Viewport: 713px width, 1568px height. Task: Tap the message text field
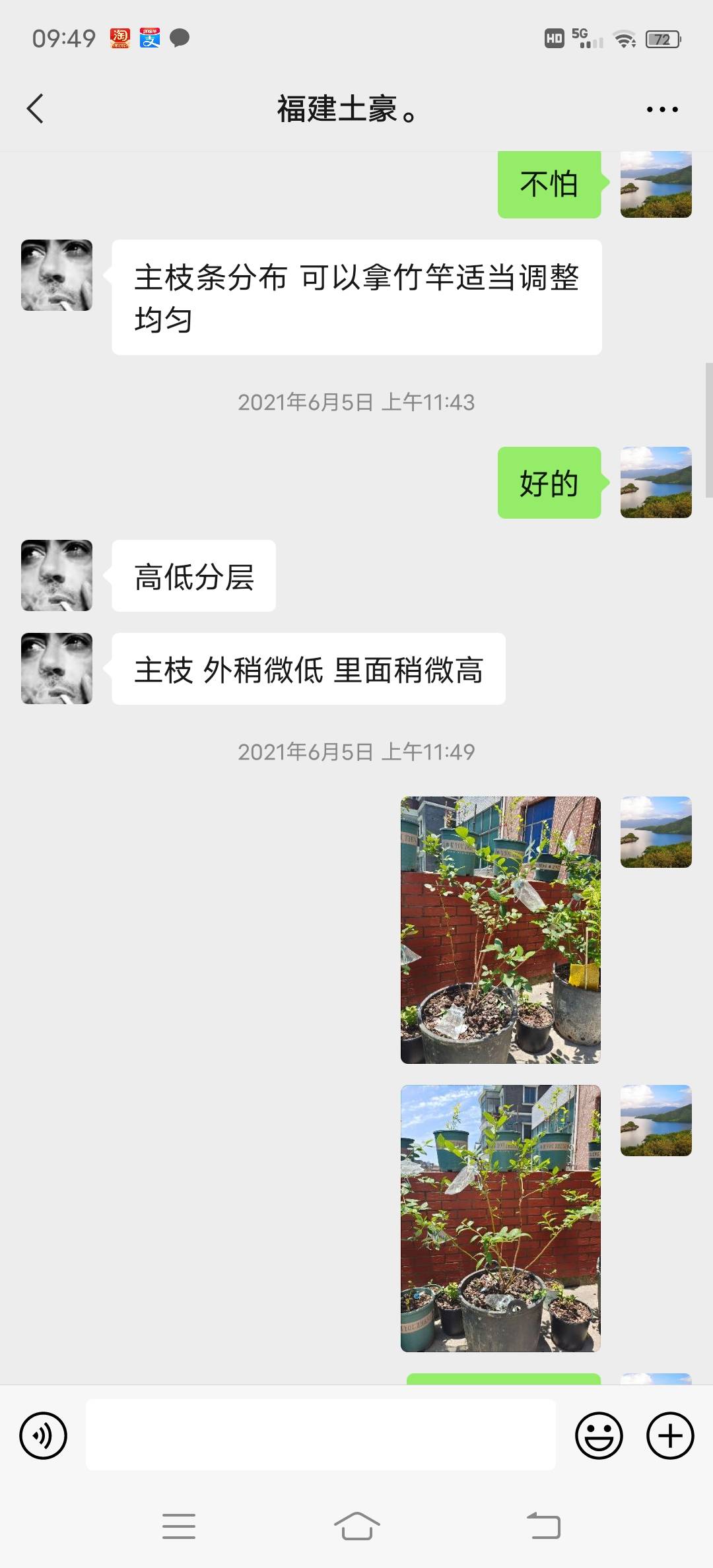pyautogui.click(x=320, y=1435)
